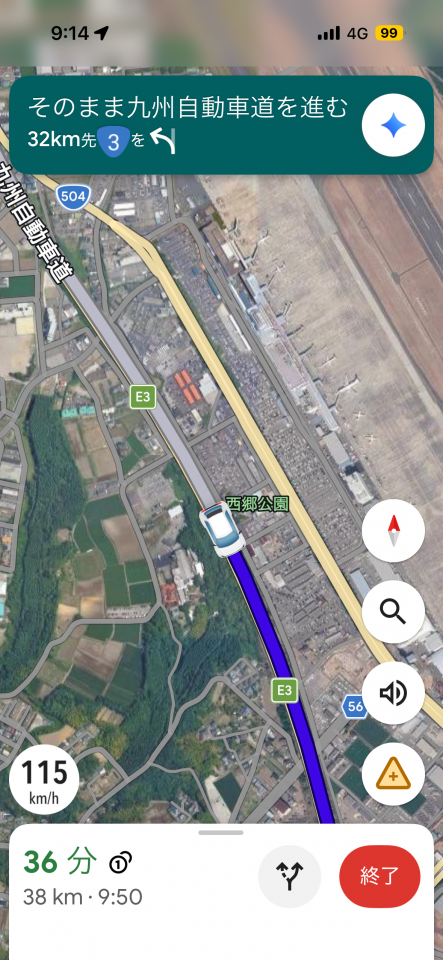Image resolution: width=443 pixels, height=960 pixels.
Task: Toggle voice guidance sound
Action: [x=393, y=693]
